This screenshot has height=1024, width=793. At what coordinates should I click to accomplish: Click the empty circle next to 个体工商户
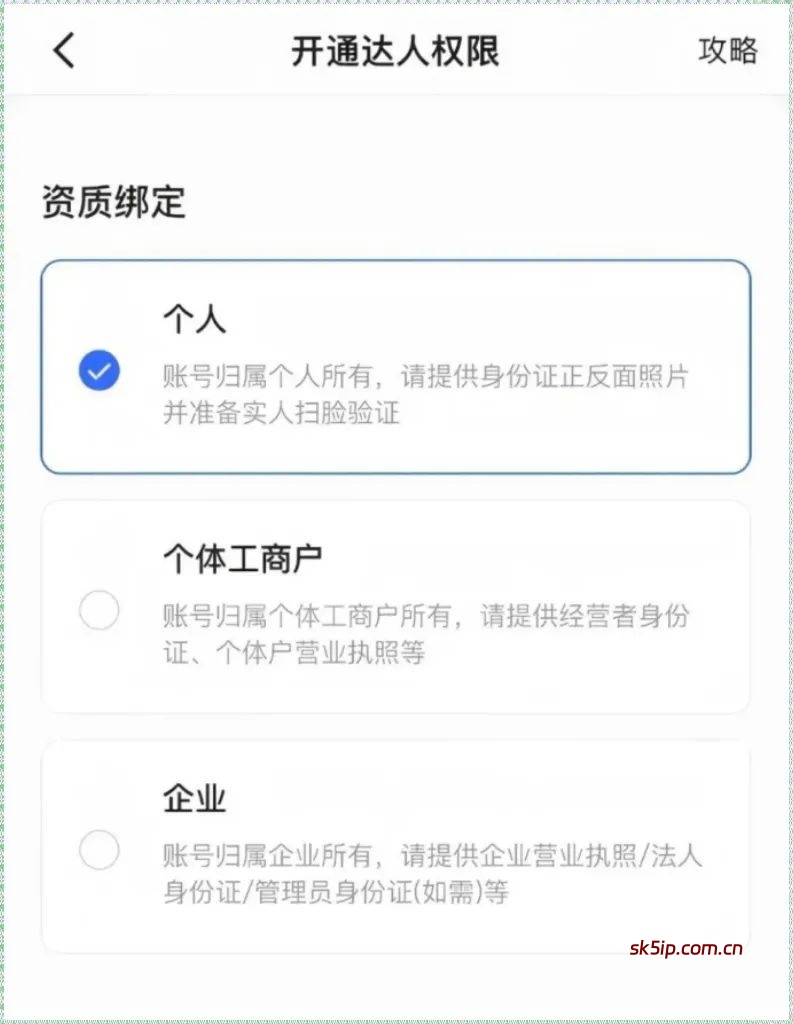click(x=99, y=611)
